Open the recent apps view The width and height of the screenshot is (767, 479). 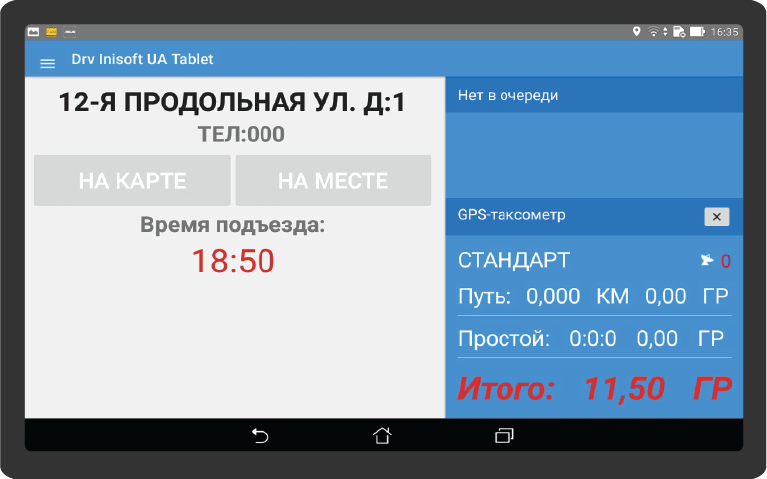point(504,435)
